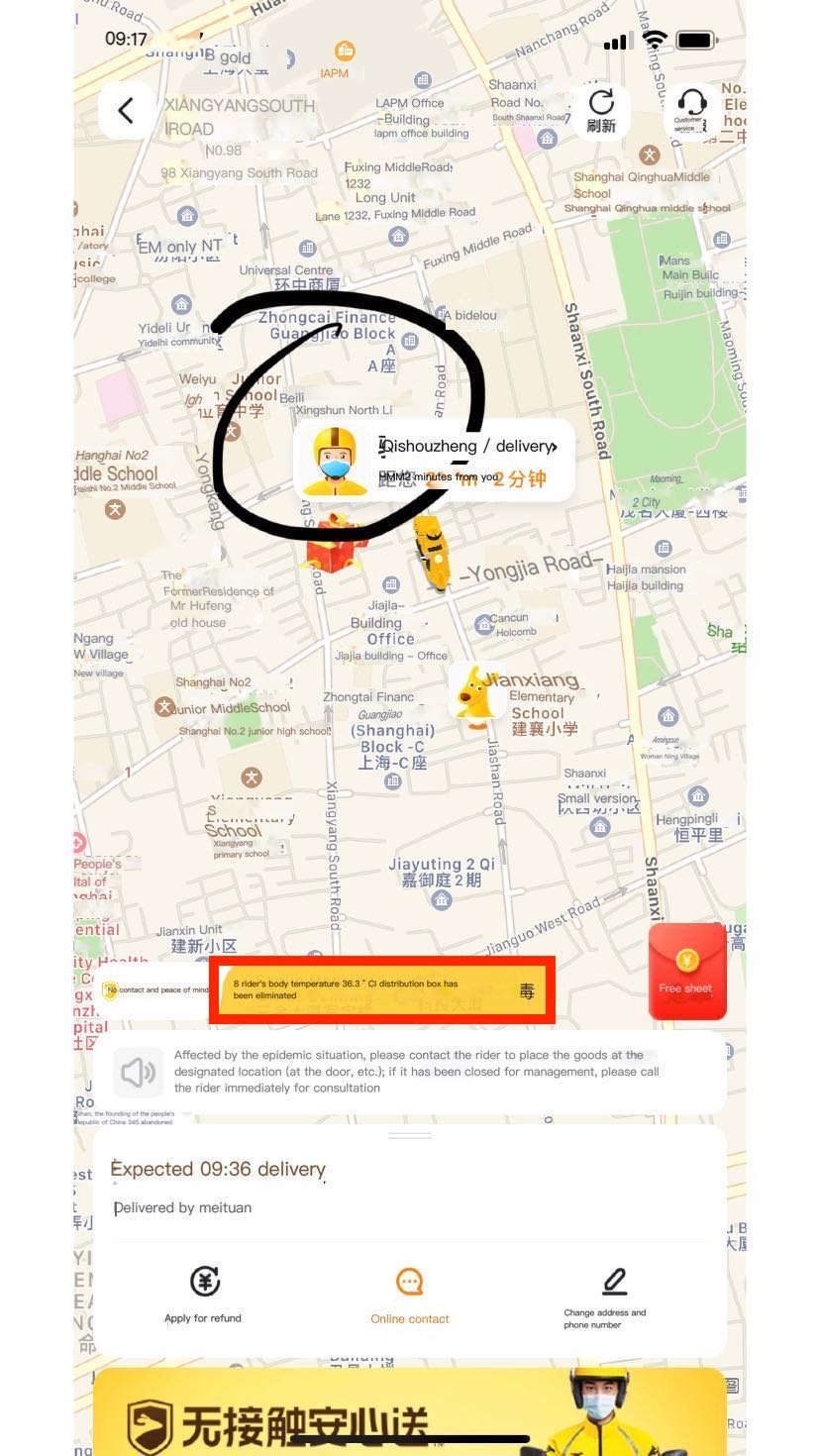Viewport: 820px width, 1456px height.
Task: Open the rider's delivery info card
Action: tap(434, 462)
